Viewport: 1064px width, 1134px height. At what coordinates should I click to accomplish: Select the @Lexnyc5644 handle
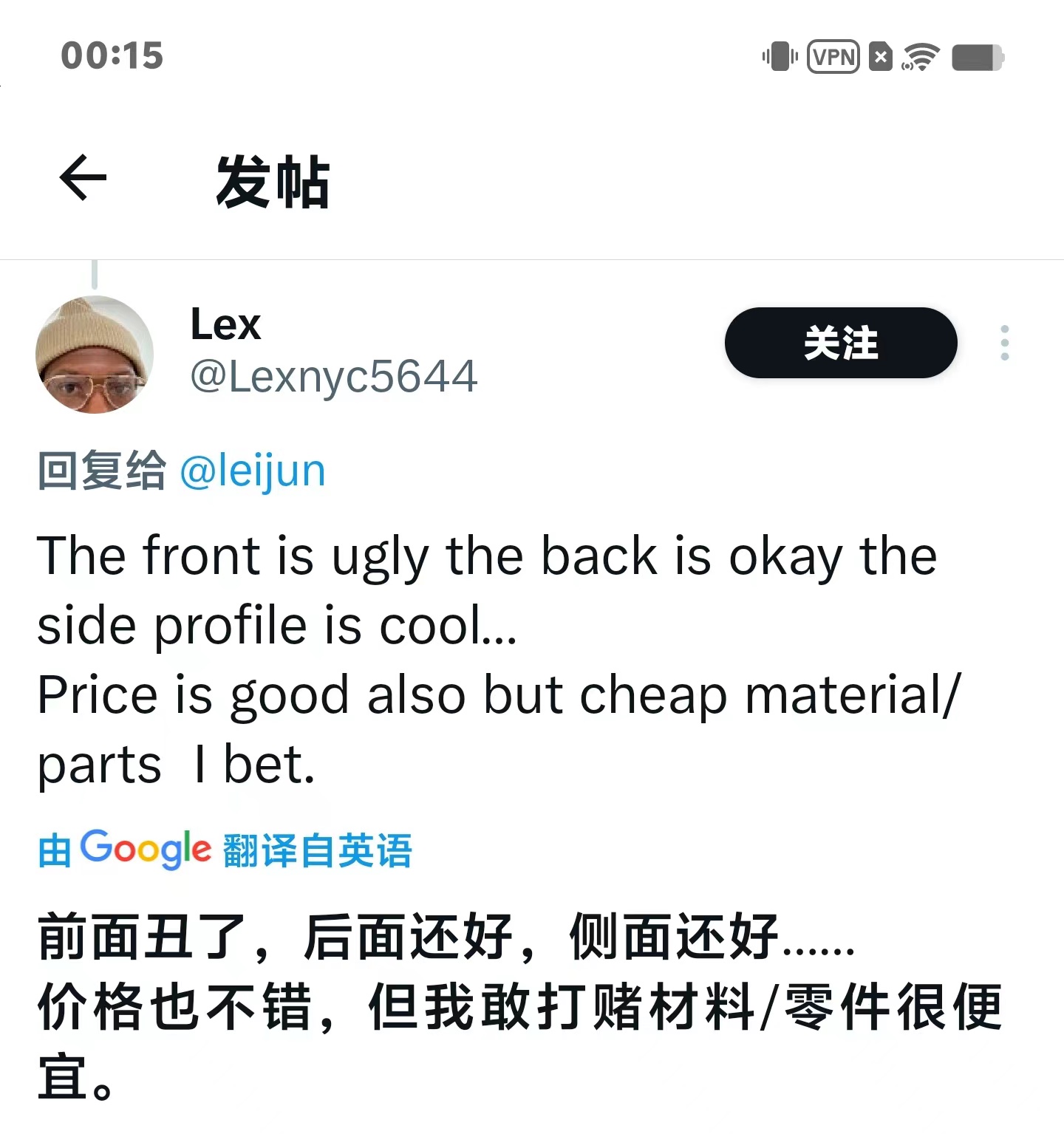332,378
